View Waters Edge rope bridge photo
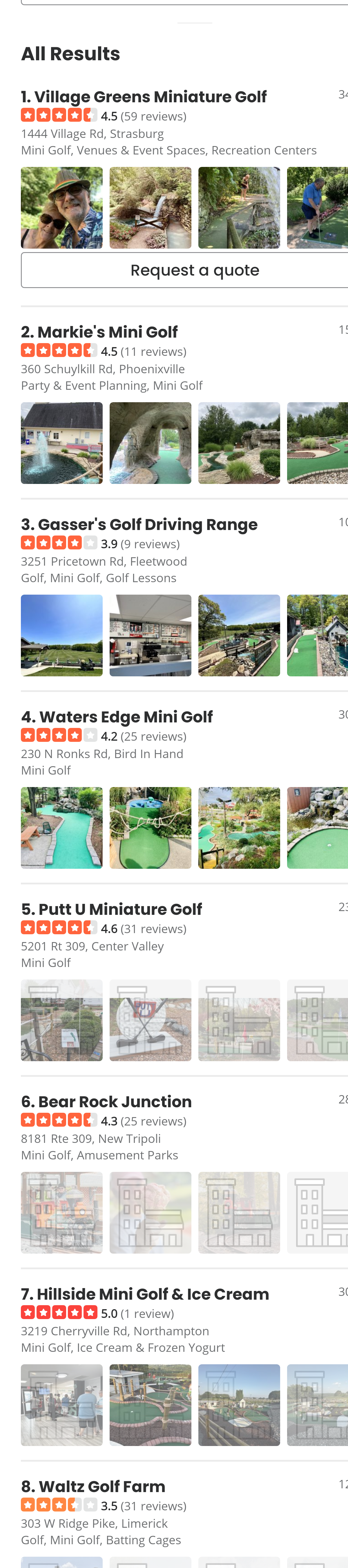The height and width of the screenshot is (1568, 348). tap(150, 827)
